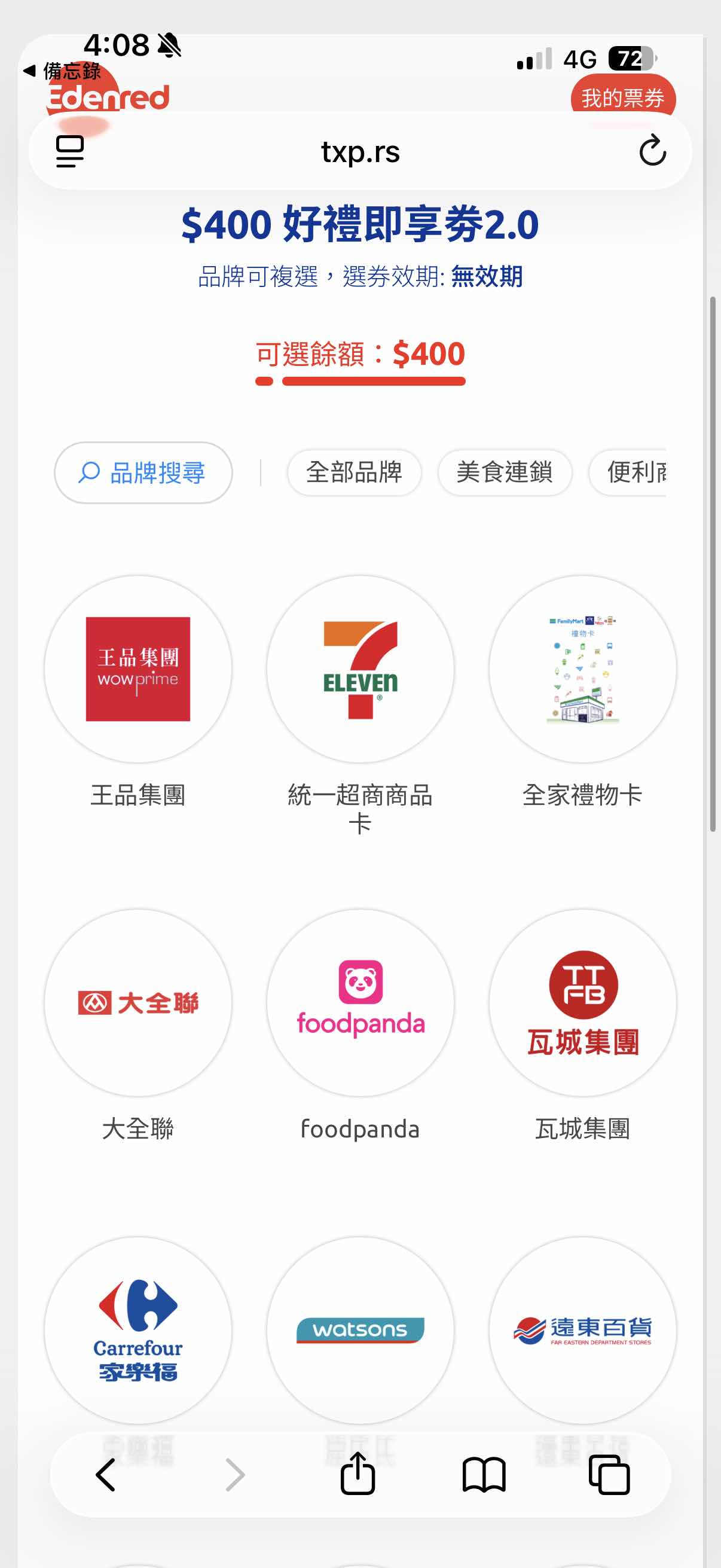Go back to the previous page
The width and height of the screenshot is (721, 1568).
pos(106,1475)
